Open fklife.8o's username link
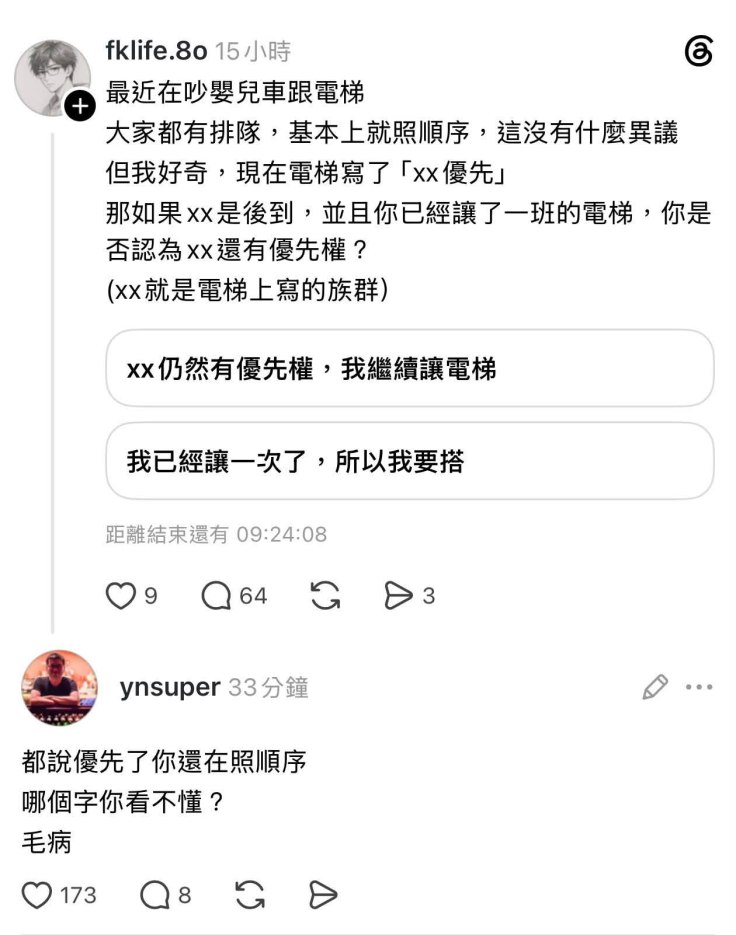The width and height of the screenshot is (736, 935). click(156, 51)
